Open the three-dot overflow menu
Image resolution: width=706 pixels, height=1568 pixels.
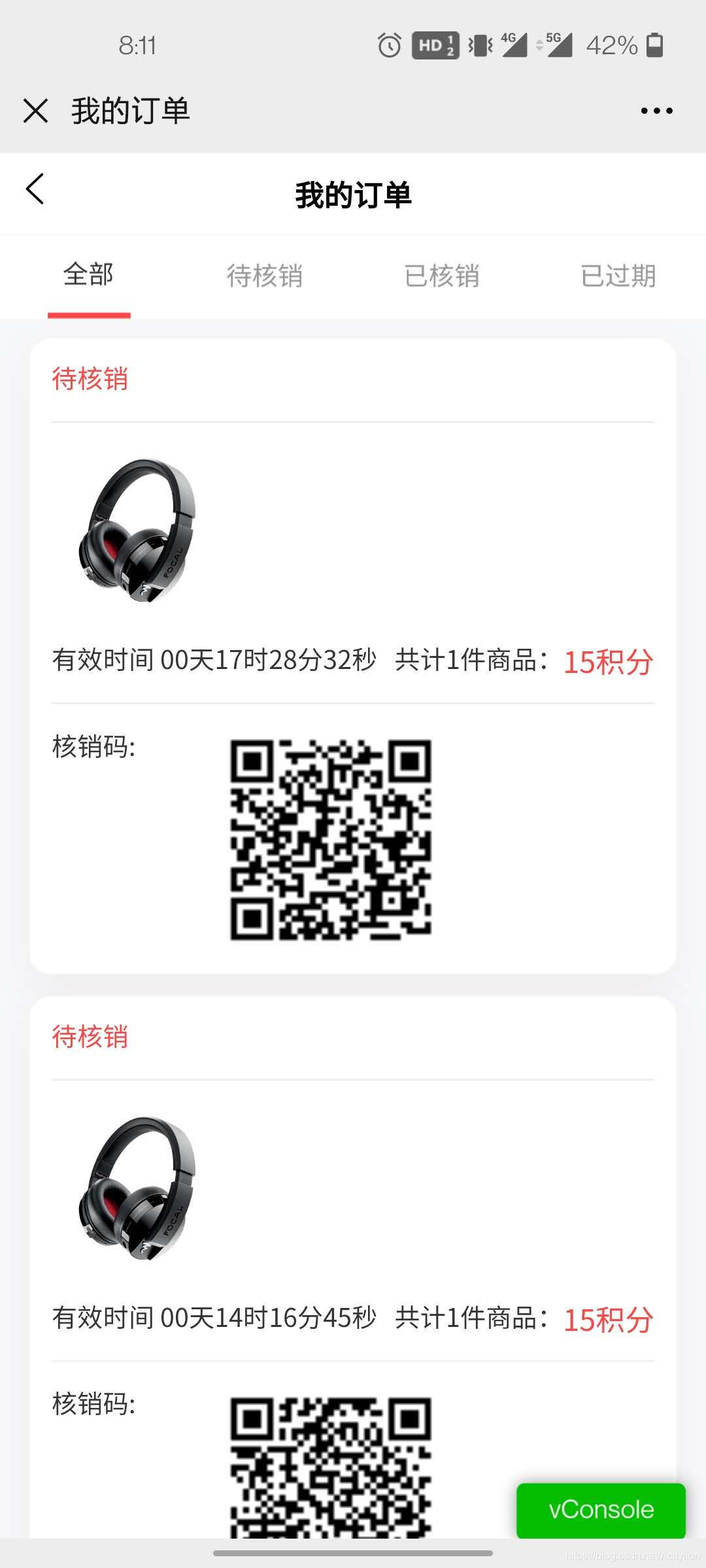click(656, 111)
